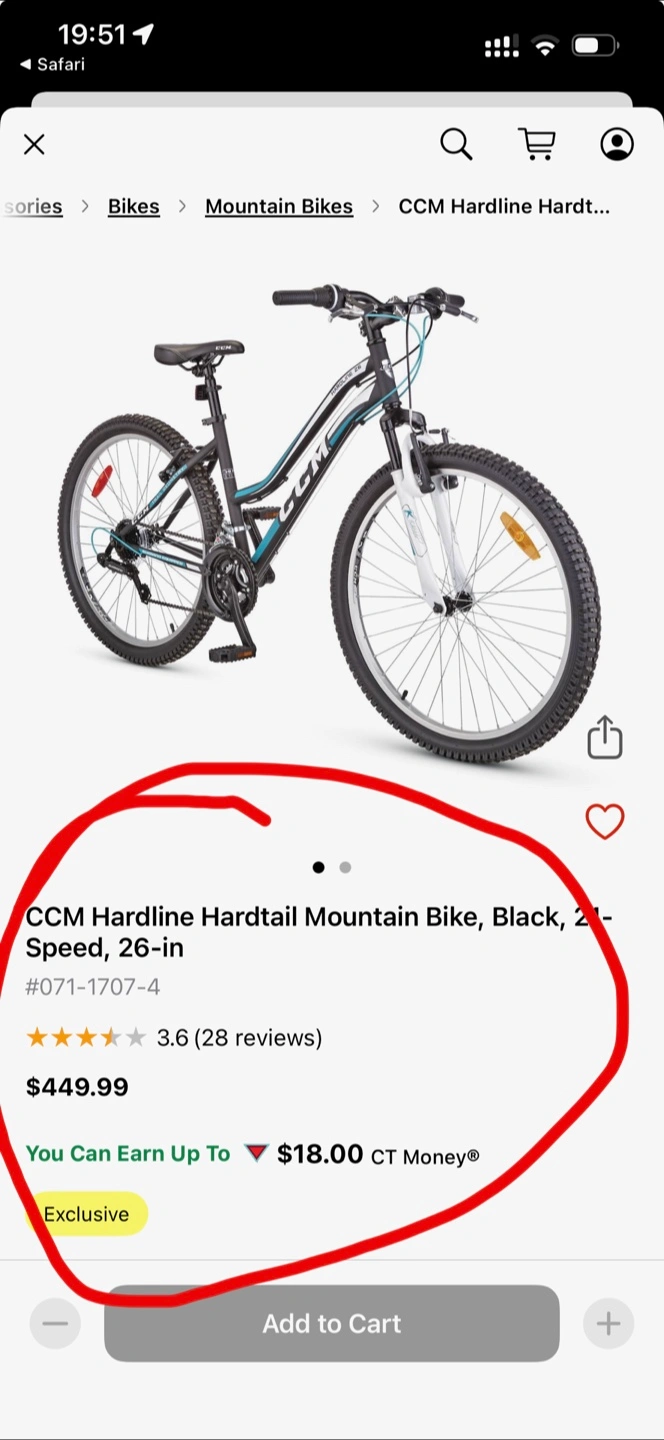Open the search magnifier icon
This screenshot has height=1440, width=664.
point(456,145)
